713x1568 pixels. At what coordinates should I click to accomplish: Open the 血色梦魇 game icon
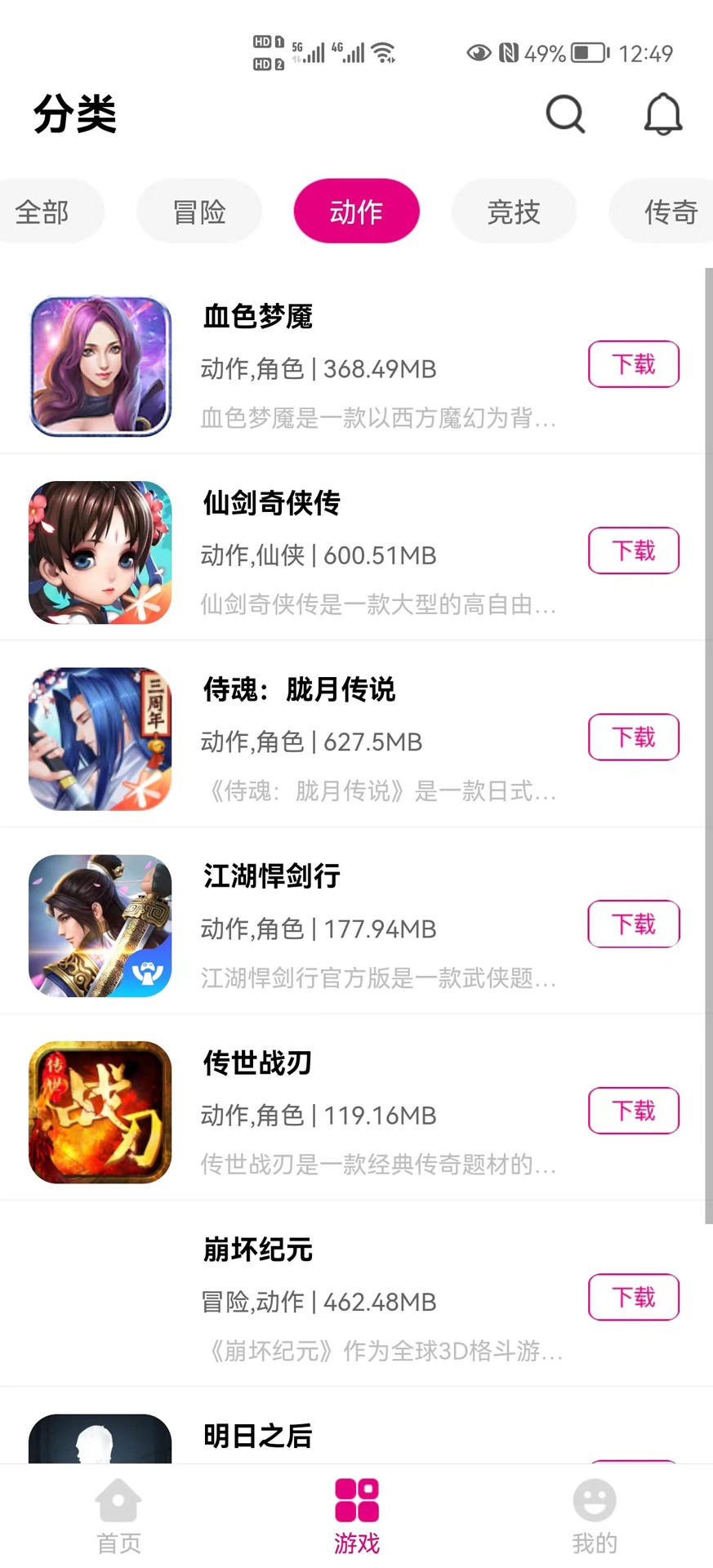point(100,365)
